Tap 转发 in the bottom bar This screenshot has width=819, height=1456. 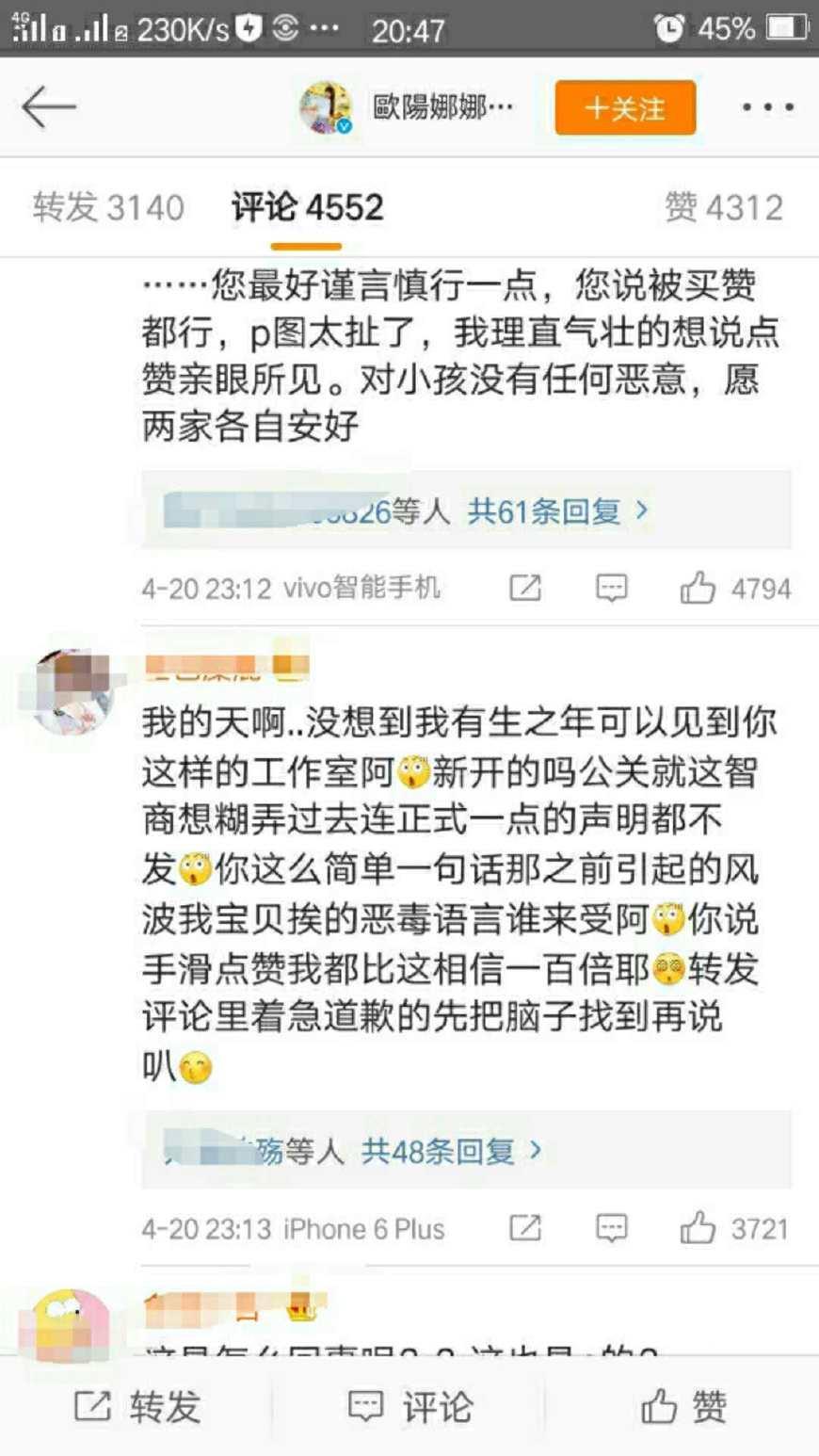[x=137, y=1407]
